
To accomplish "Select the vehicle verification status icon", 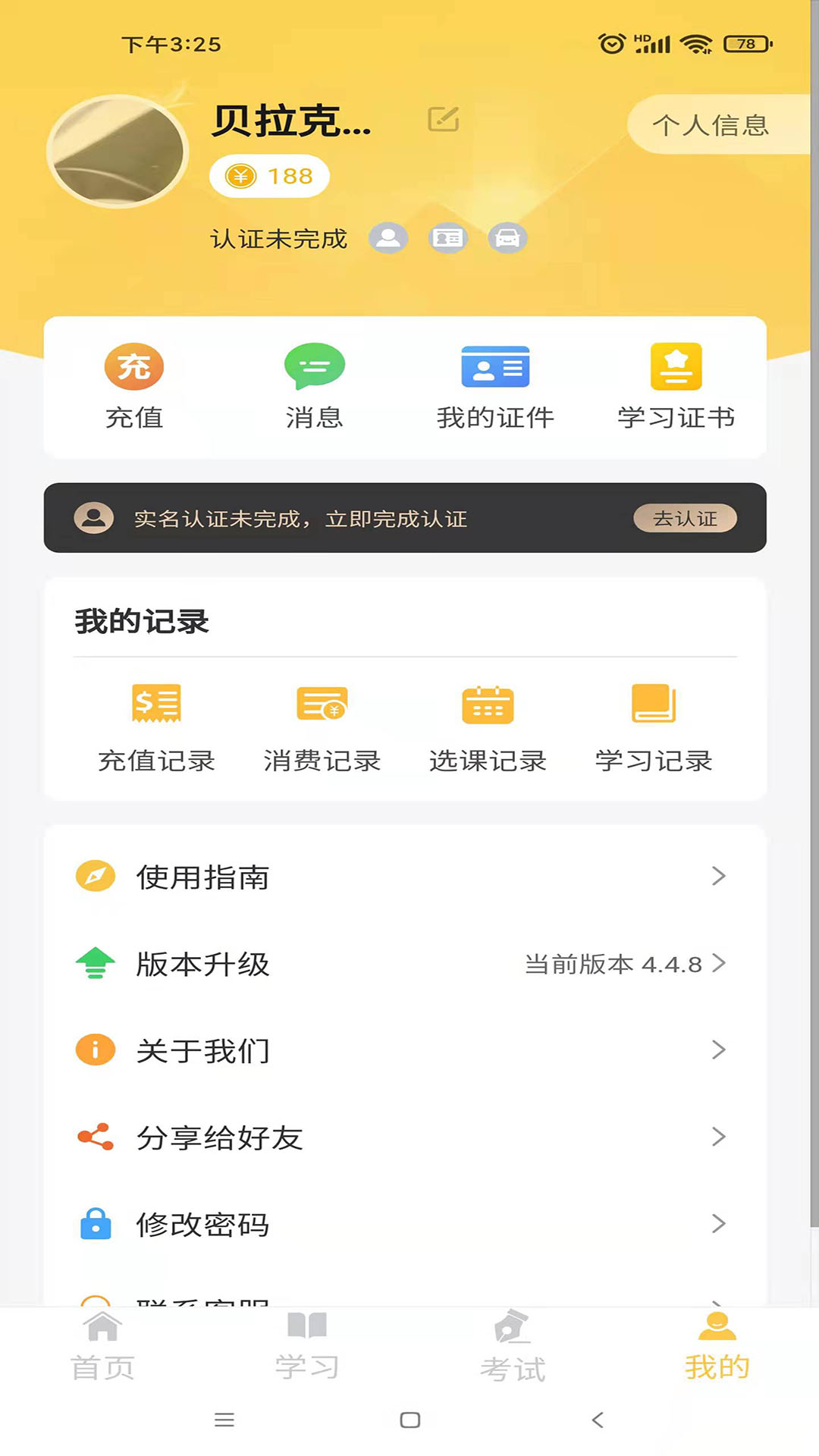I will pos(507,237).
